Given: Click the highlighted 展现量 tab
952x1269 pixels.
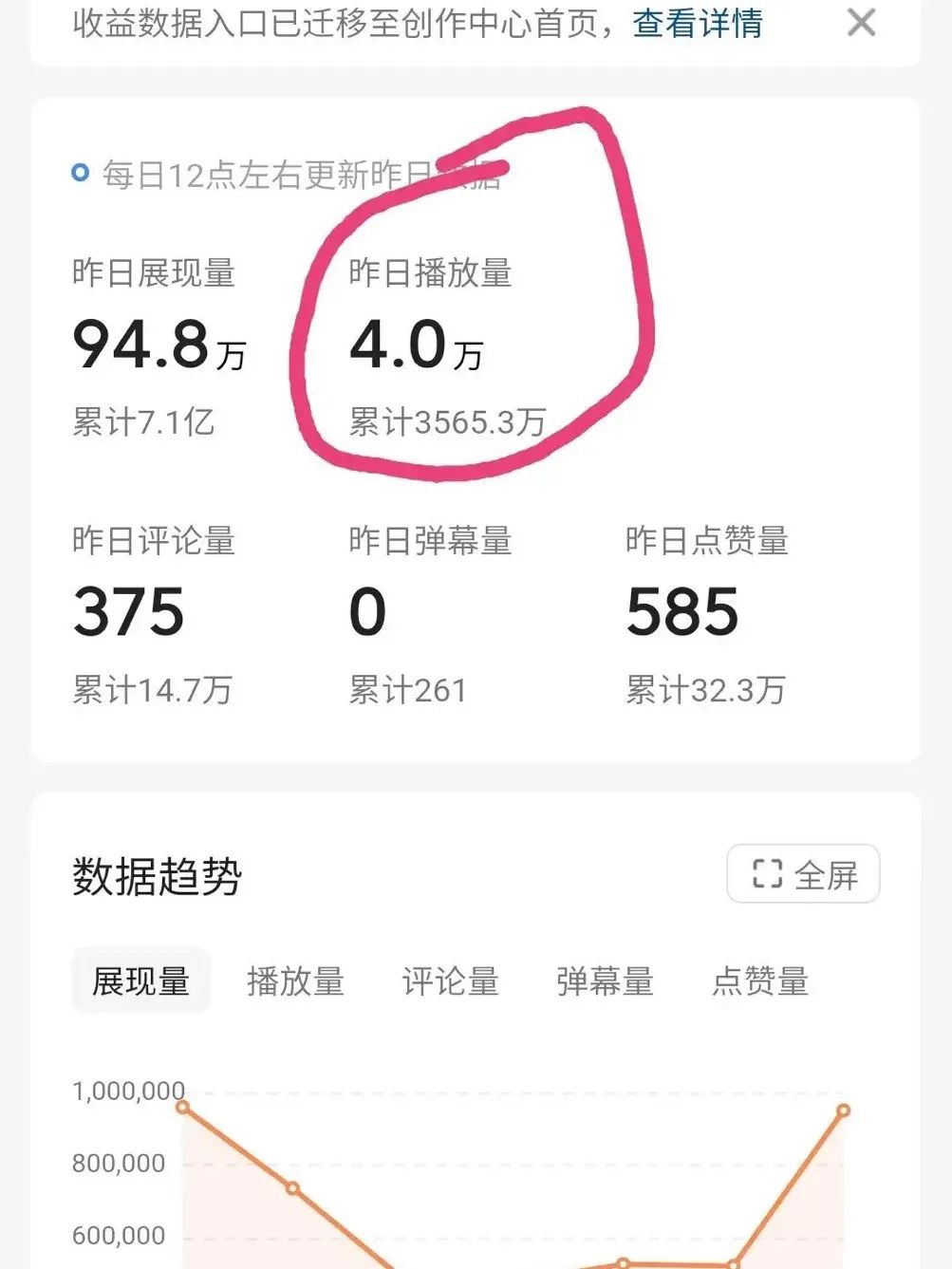Looking at the screenshot, I should [x=140, y=980].
